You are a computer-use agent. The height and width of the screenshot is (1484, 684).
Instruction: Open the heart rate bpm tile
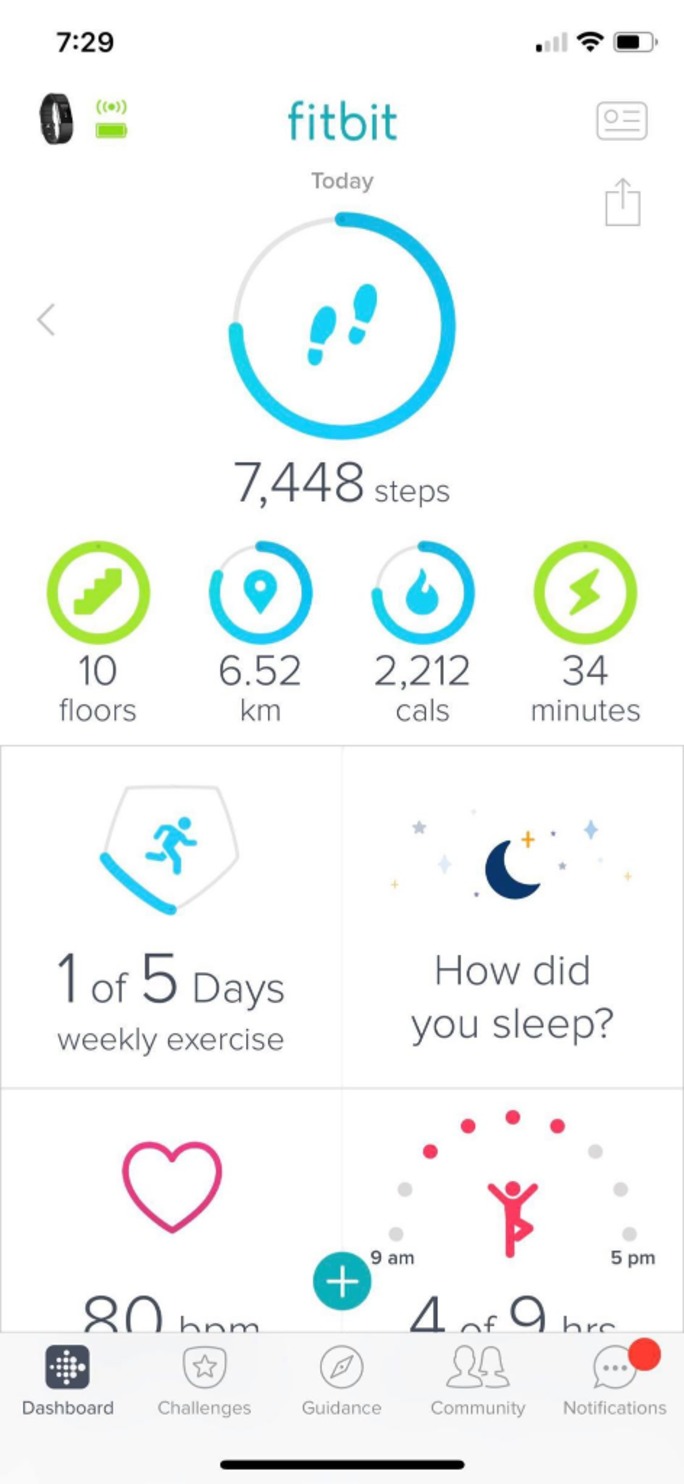tap(171, 1210)
